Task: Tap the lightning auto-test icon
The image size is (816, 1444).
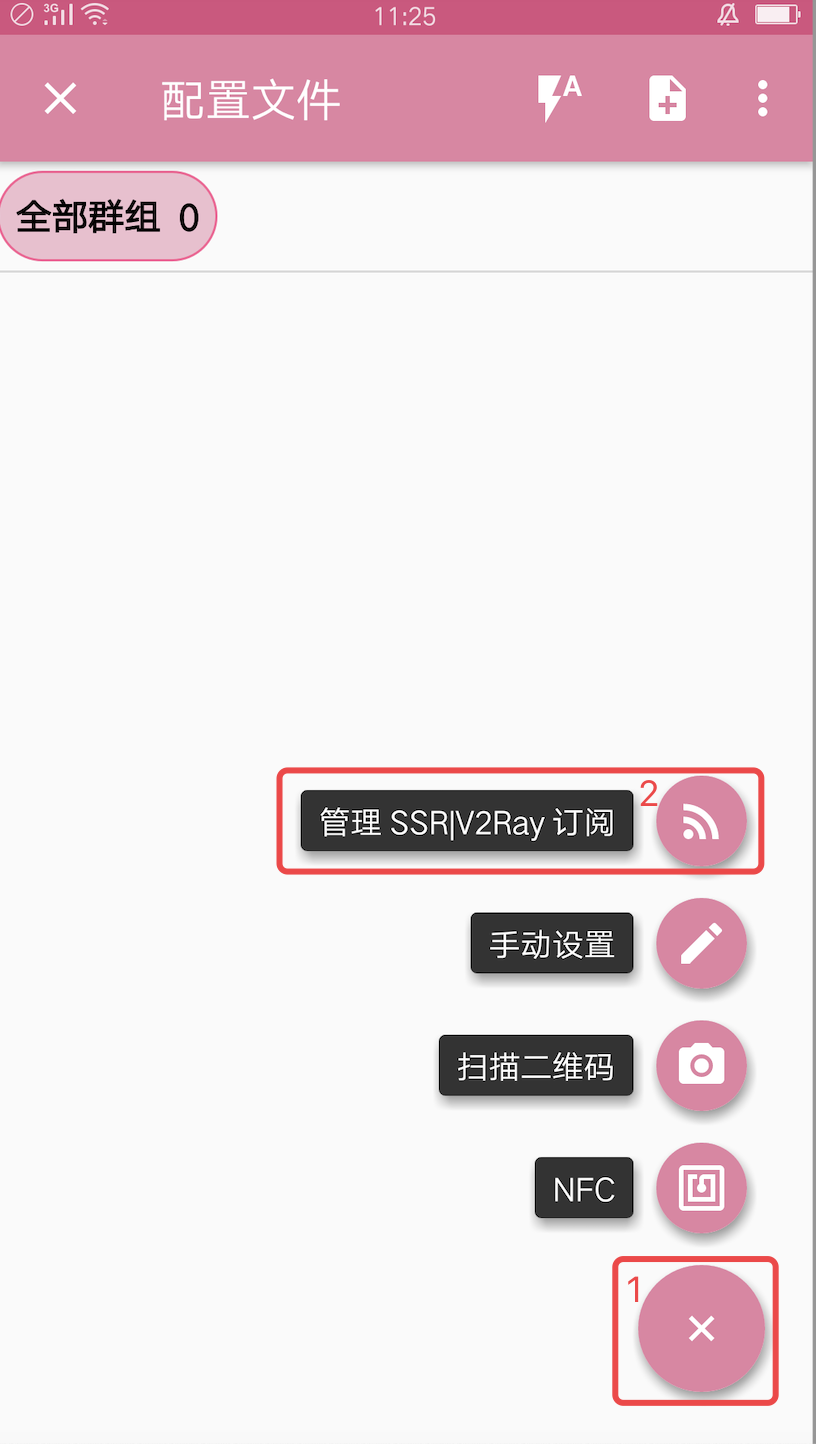Action: [557, 98]
